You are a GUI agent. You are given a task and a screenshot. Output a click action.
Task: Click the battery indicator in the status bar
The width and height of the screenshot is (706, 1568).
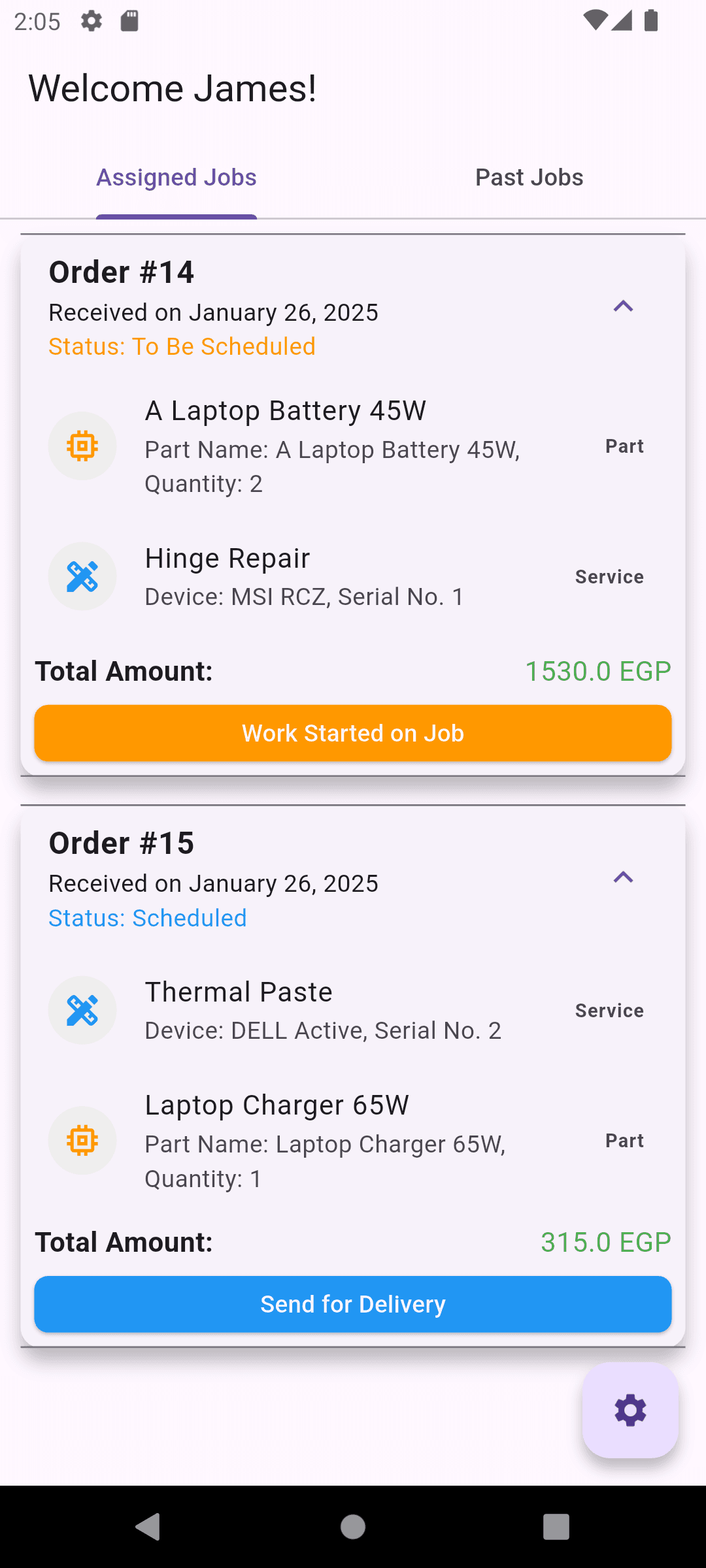coord(650,21)
